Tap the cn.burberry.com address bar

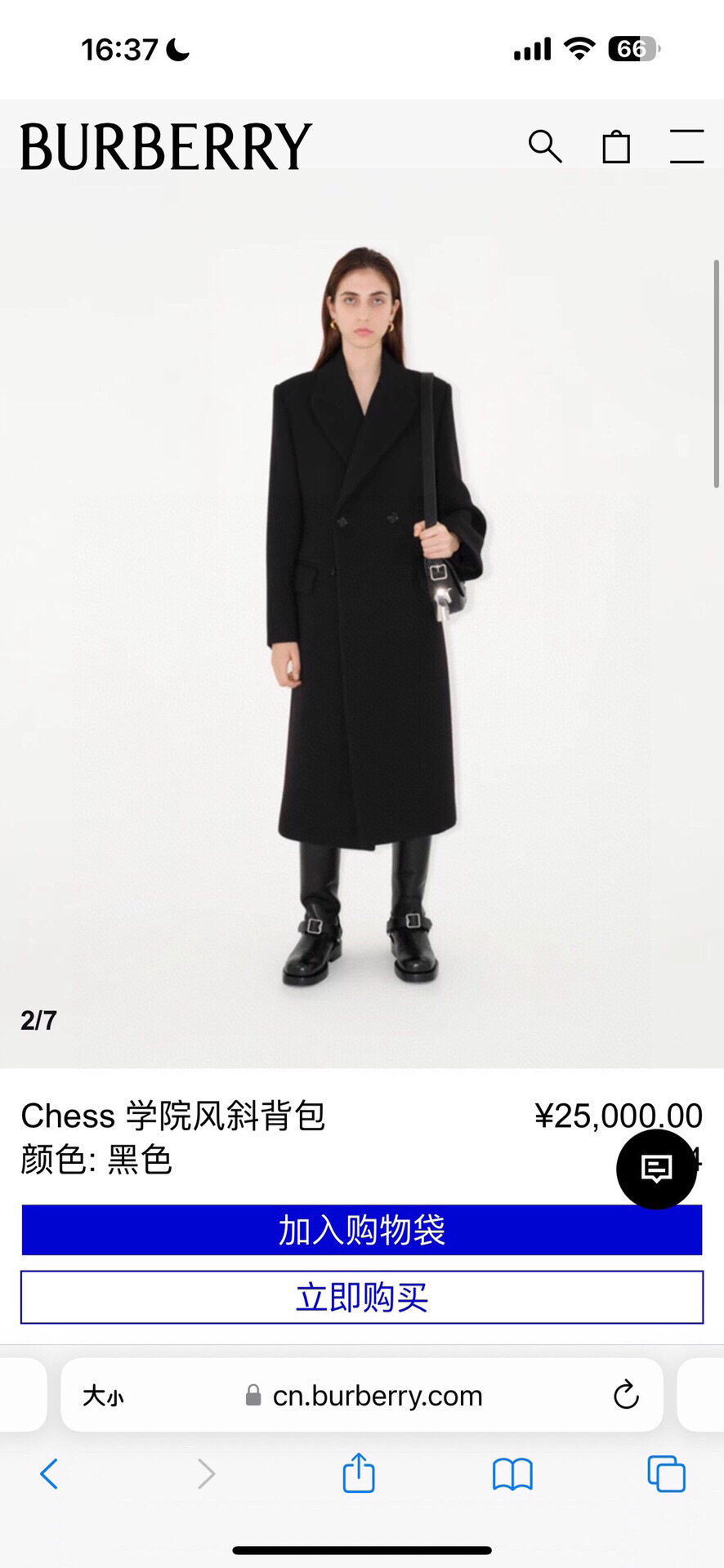(378, 1396)
